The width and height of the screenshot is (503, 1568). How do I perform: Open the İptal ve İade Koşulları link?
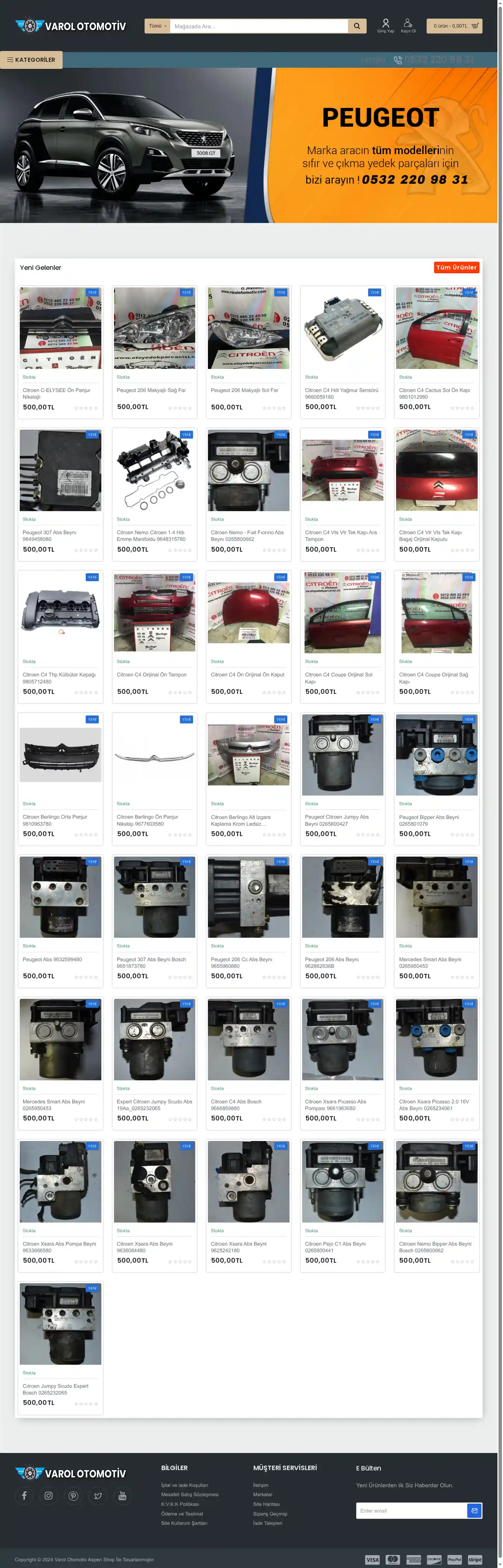coord(184,1485)
